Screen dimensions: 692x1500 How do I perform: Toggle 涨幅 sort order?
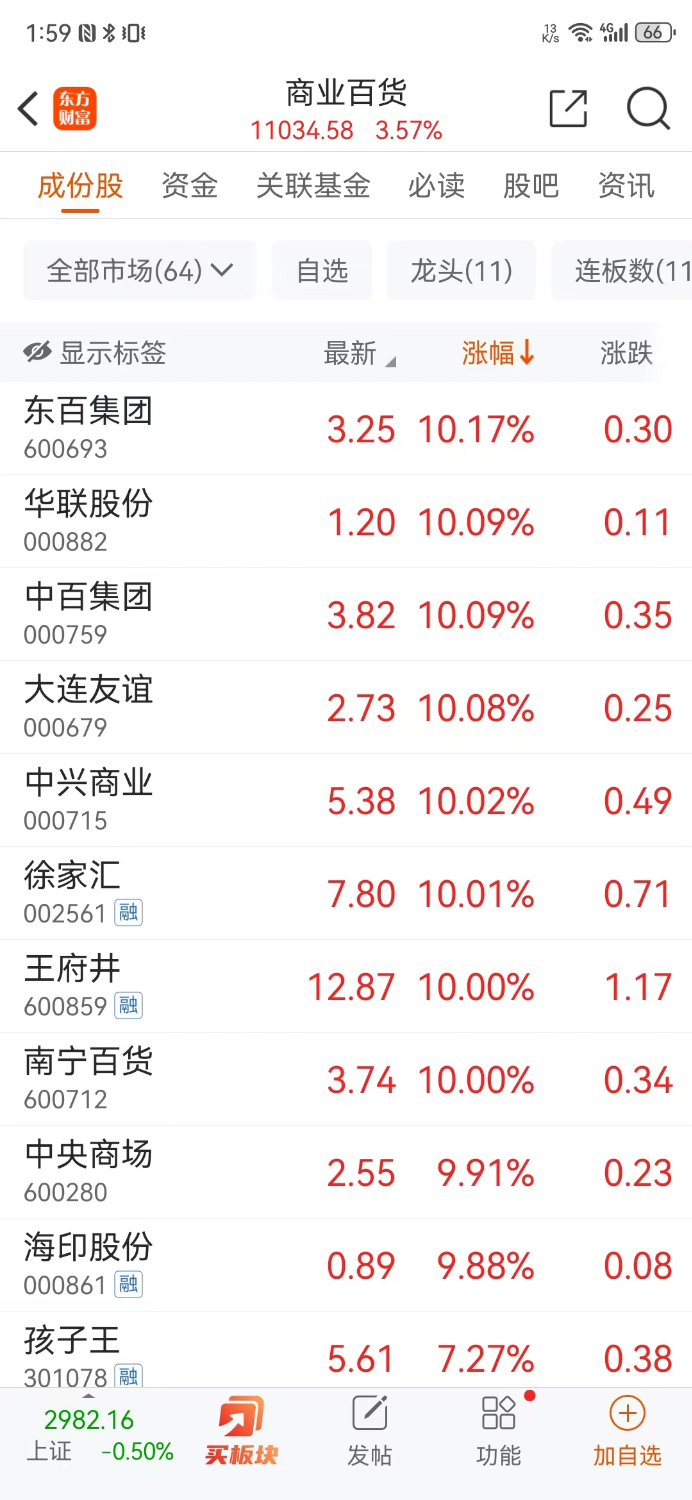pyautogui.click(x=498, y=353)
